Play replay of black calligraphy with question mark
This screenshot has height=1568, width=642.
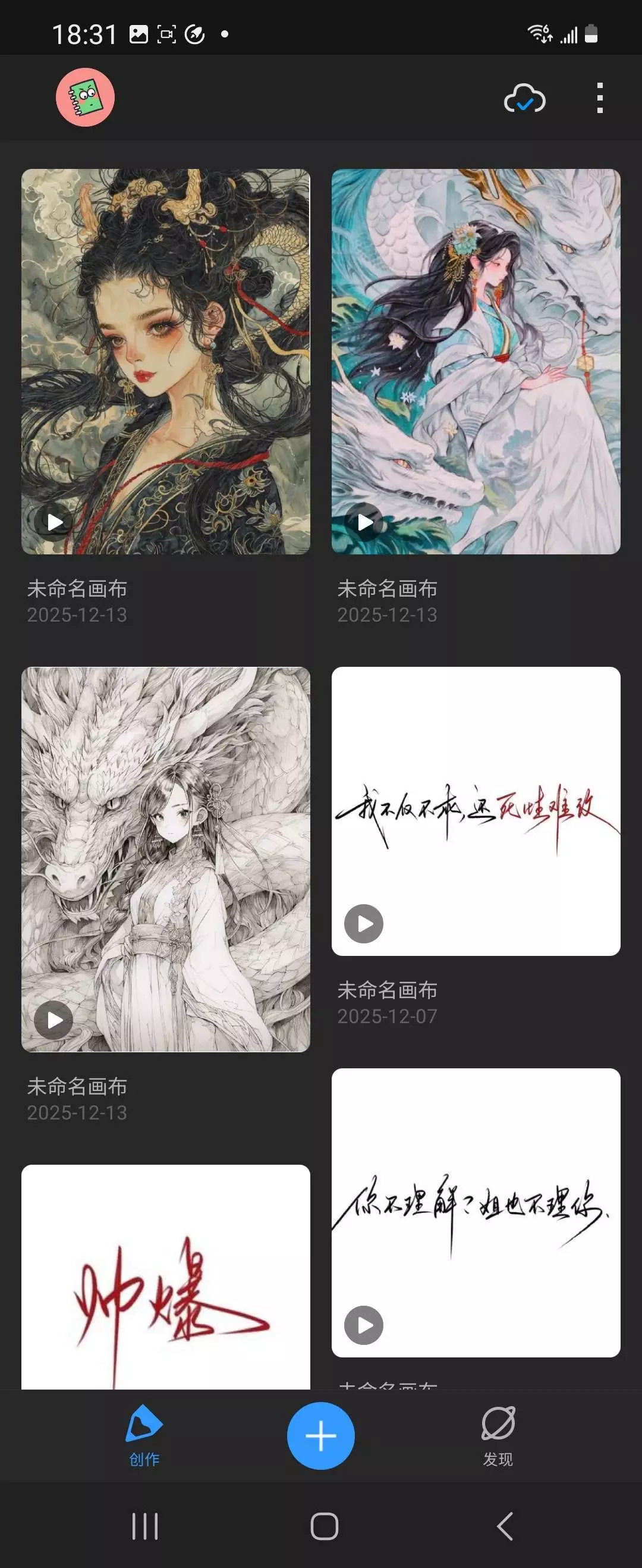[364, 1325]
